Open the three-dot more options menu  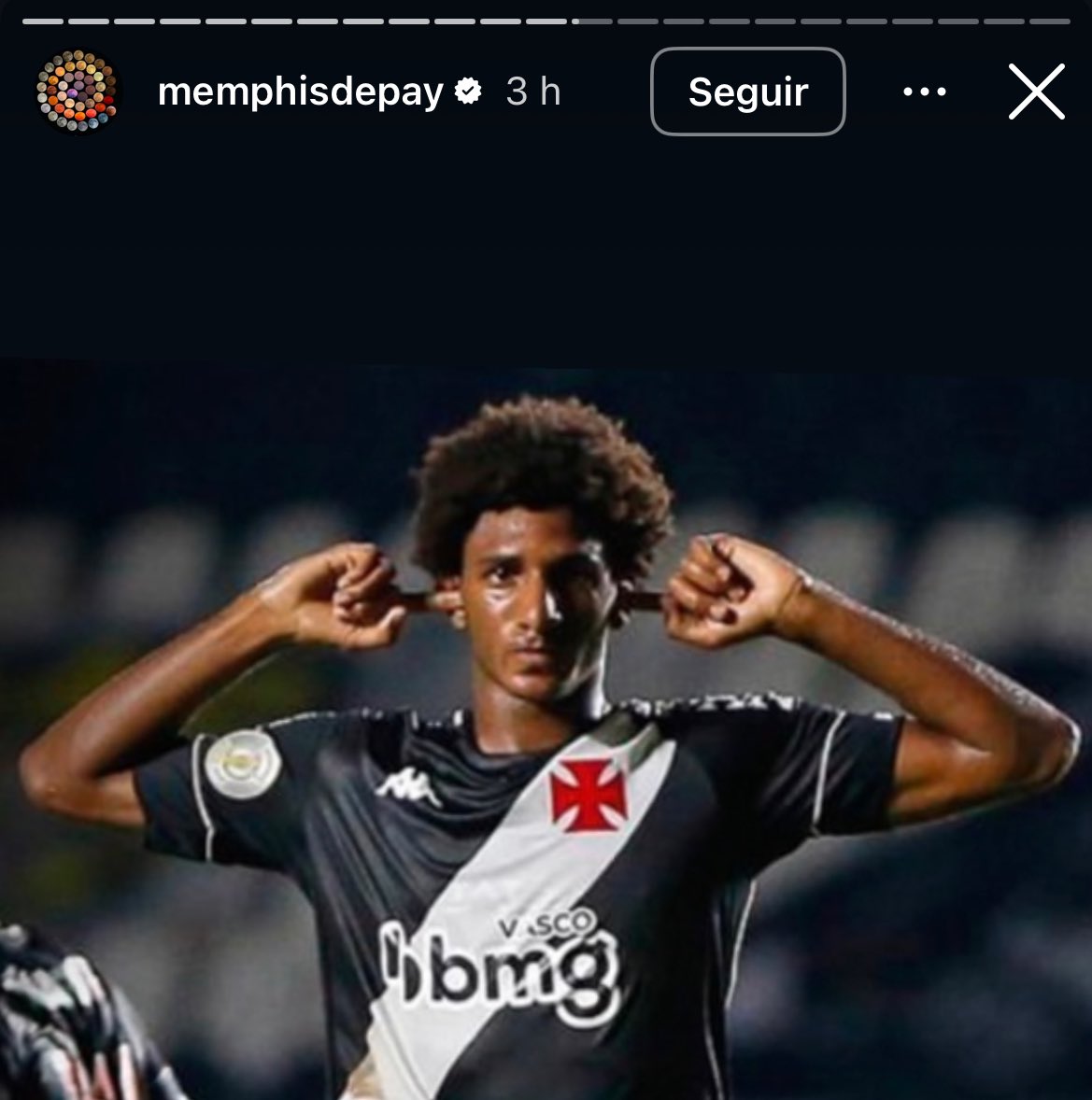tap(925, 92)
